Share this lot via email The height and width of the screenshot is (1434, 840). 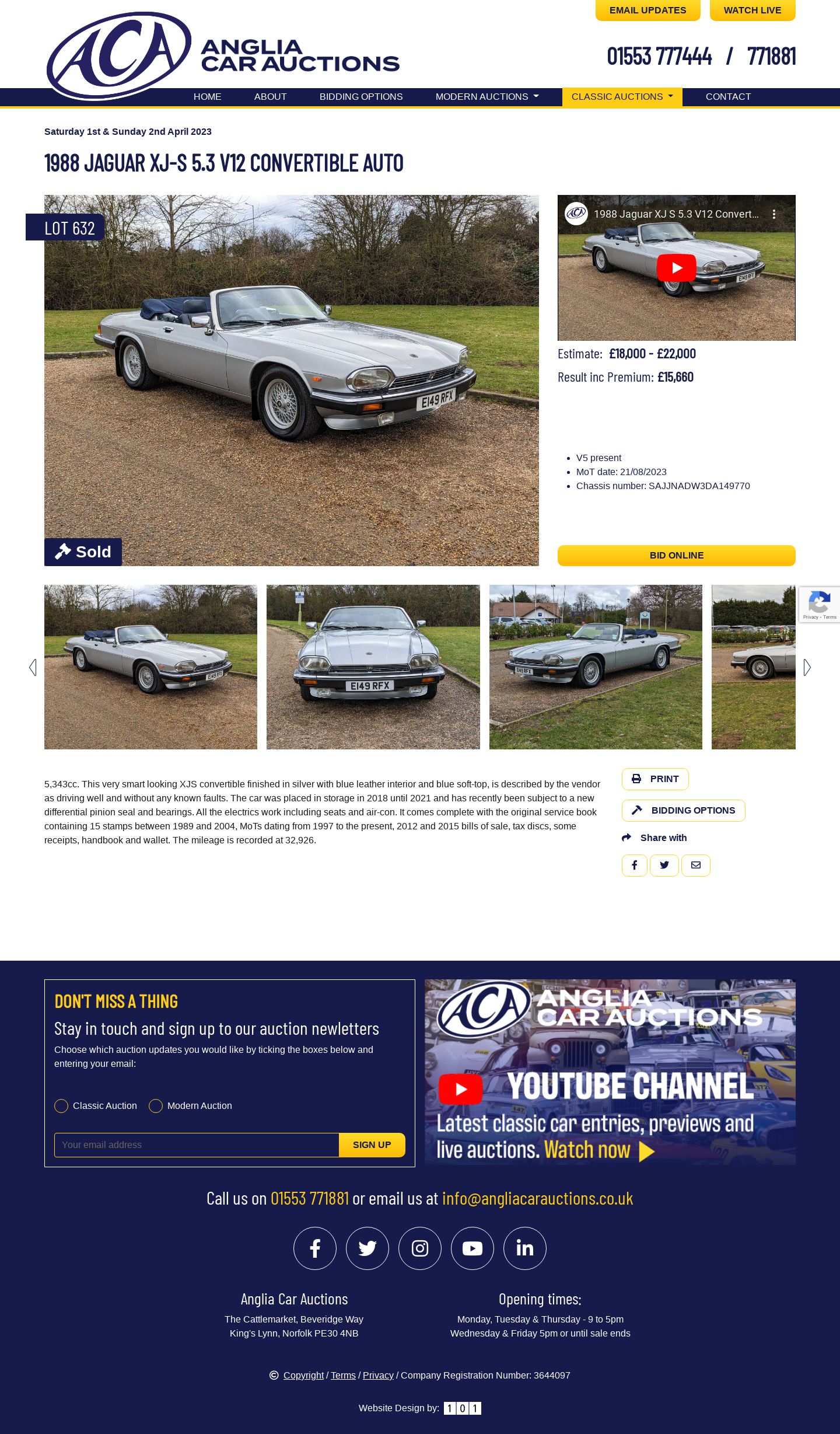696,866
